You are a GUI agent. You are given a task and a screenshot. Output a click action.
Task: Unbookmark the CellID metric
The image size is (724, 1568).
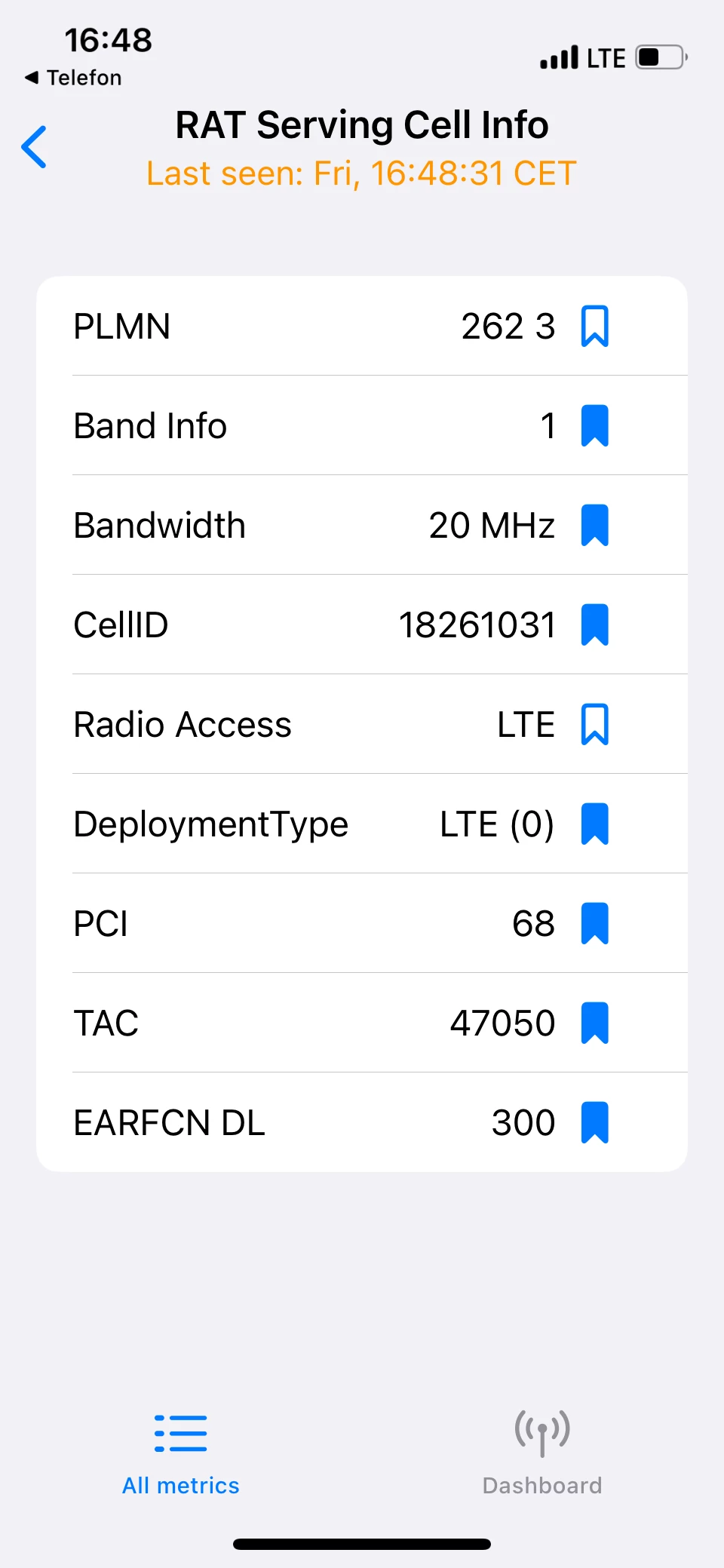(x=594, y=625)
